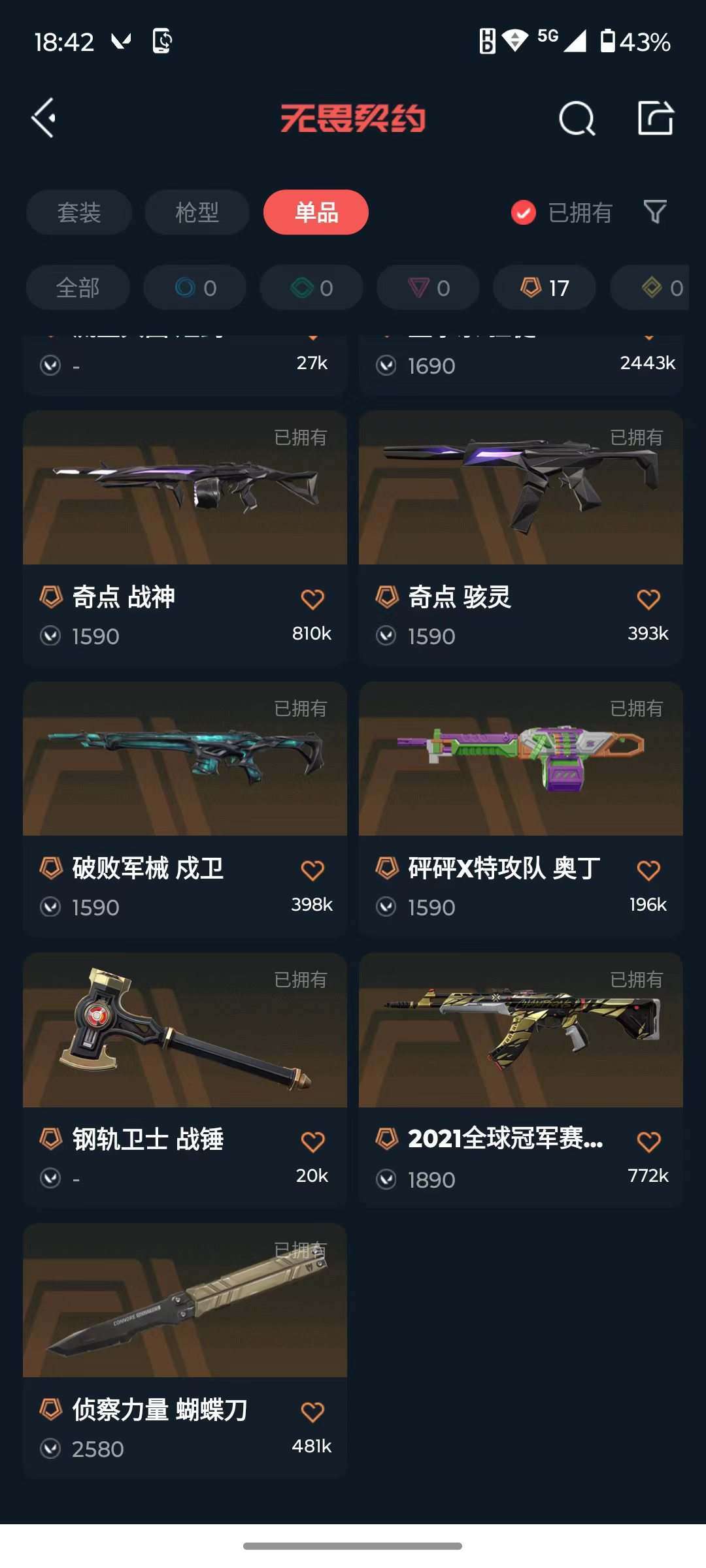Viewport: 706px width, 1568px height.
Task: Open the 破败军械 戍卫 skin card
Action: click(x=185, y=809)
